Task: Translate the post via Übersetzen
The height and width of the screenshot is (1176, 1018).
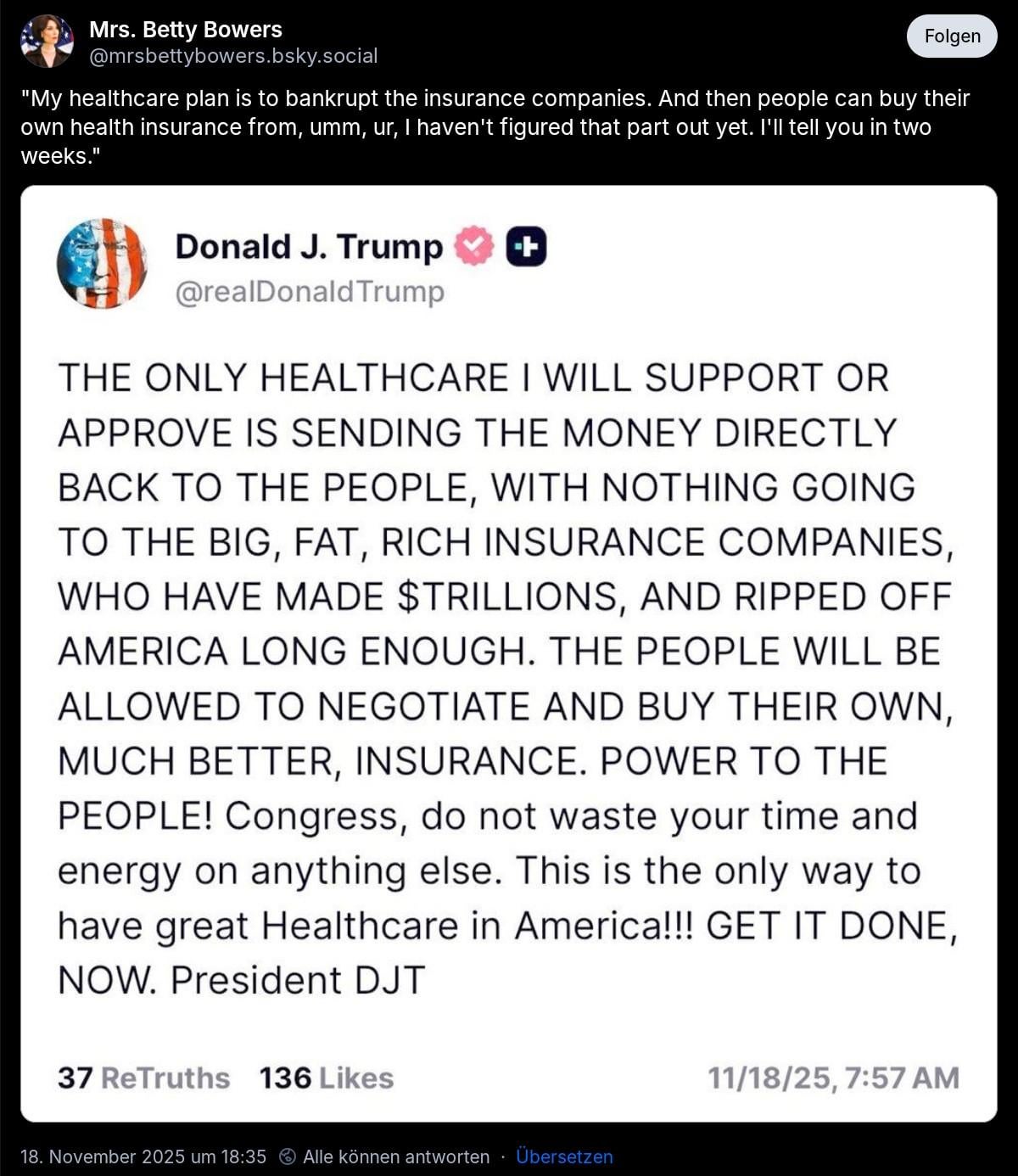Action: coord(563,1156)
